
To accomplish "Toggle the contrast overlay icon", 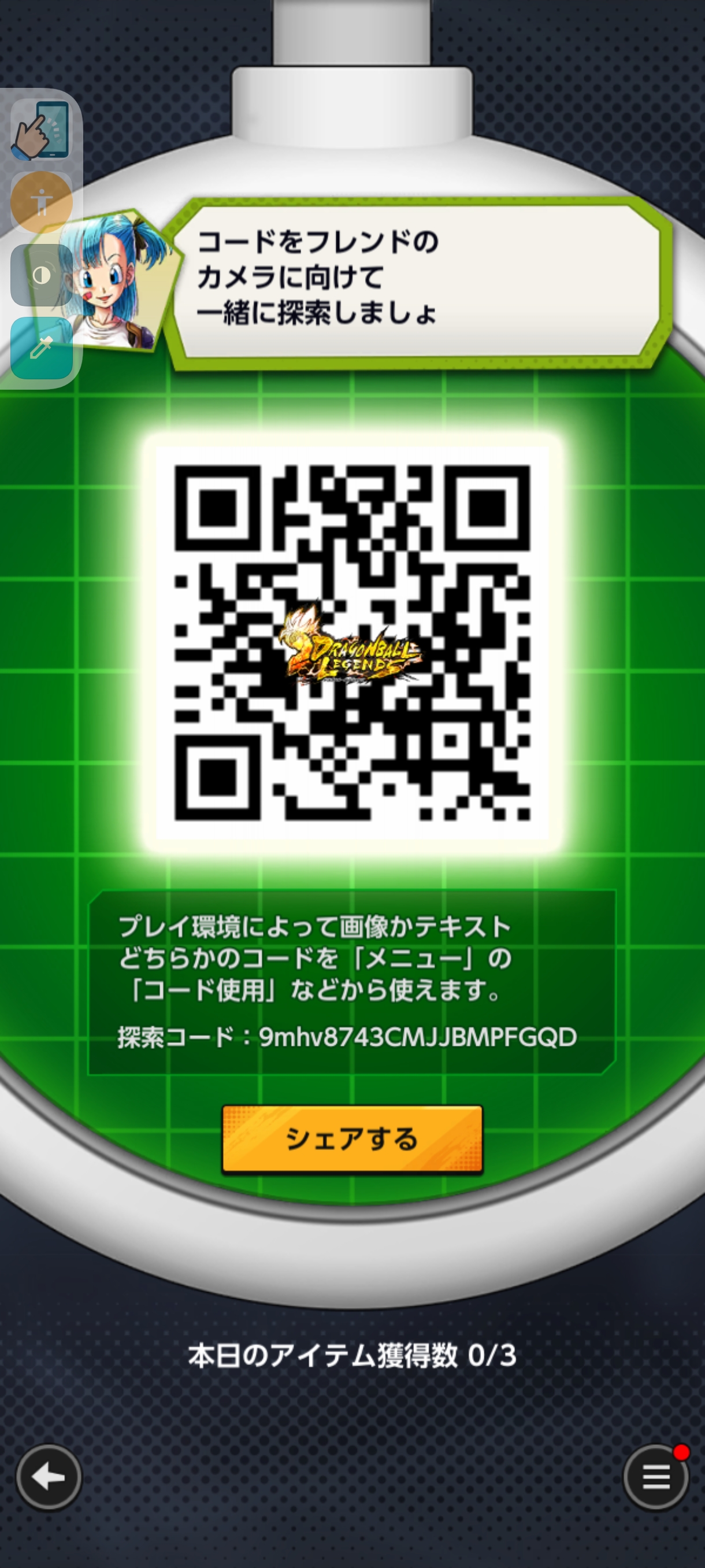I will (42, 275).
